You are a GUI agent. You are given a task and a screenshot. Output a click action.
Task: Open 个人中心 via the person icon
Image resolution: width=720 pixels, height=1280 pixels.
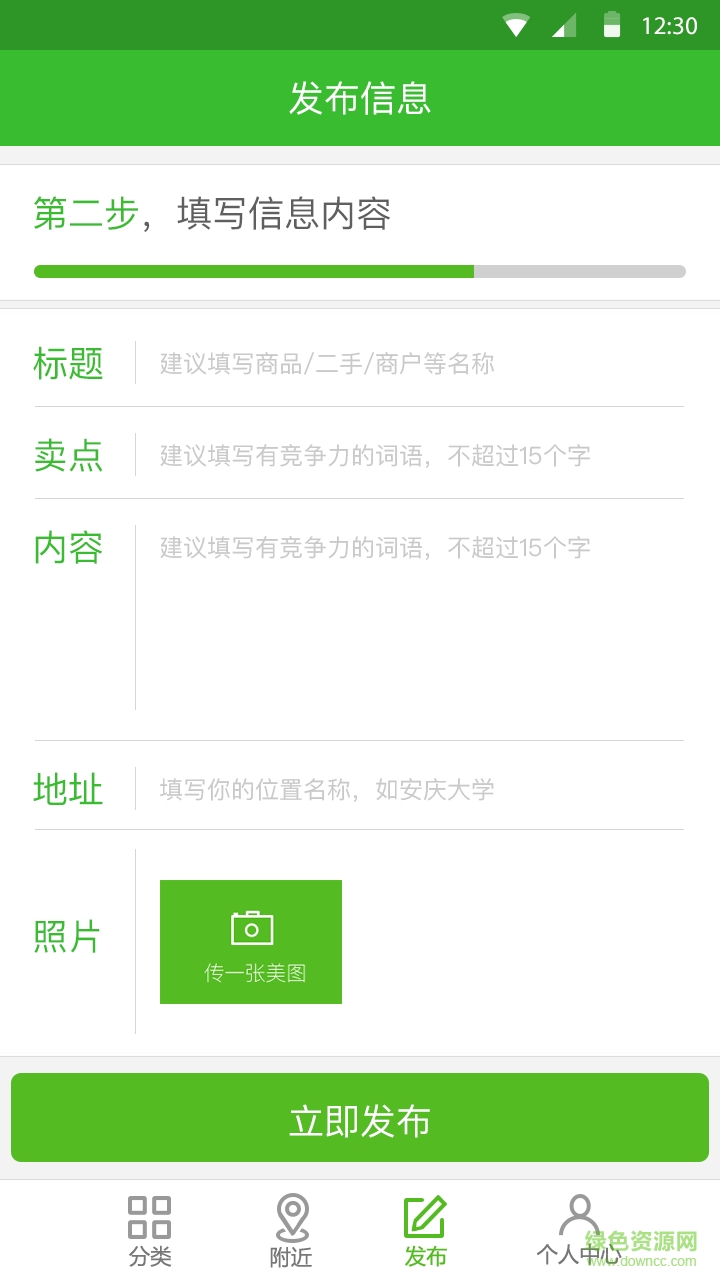coord(580,1214)
